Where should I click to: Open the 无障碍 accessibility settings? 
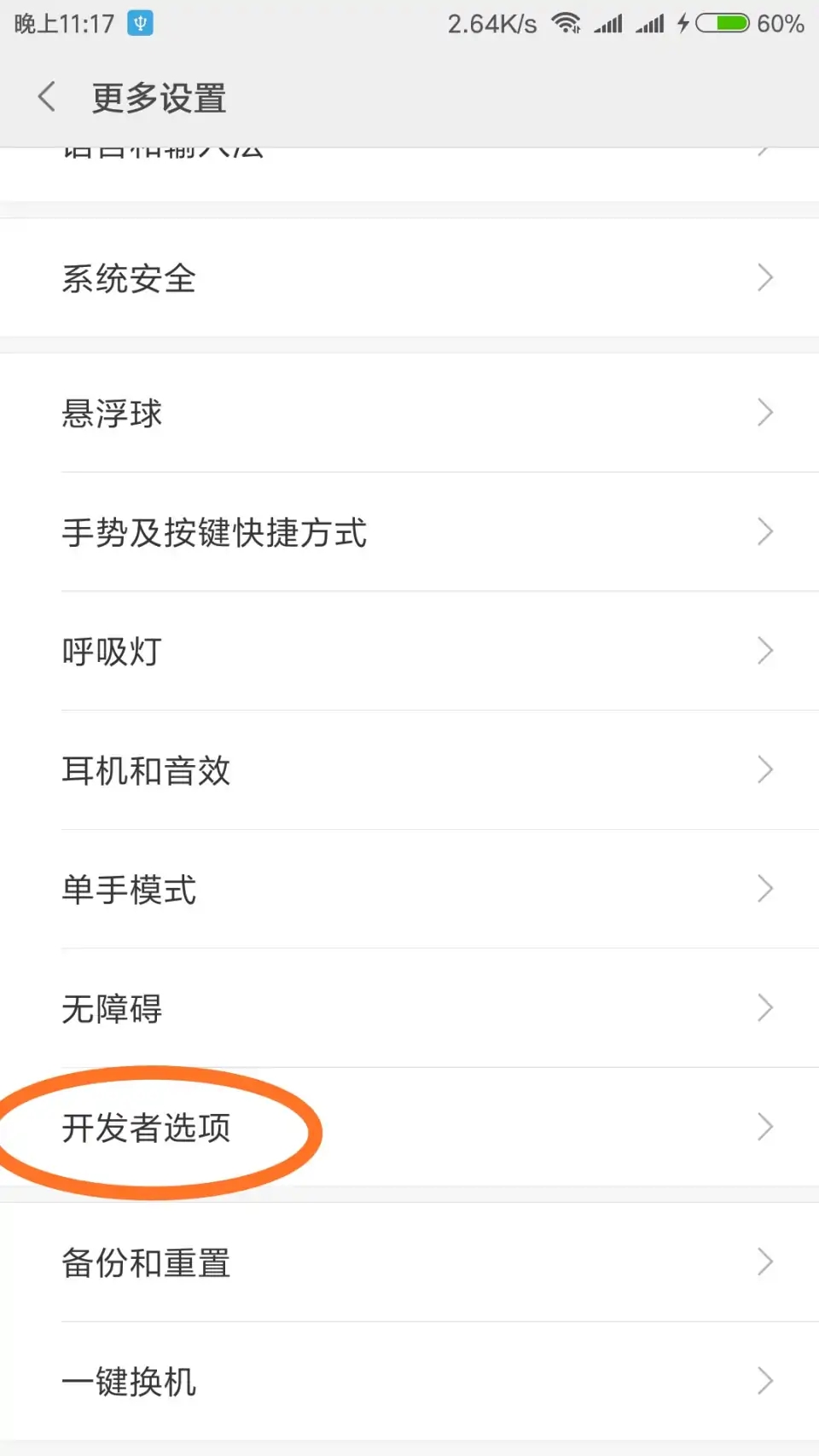point(409,1008)
